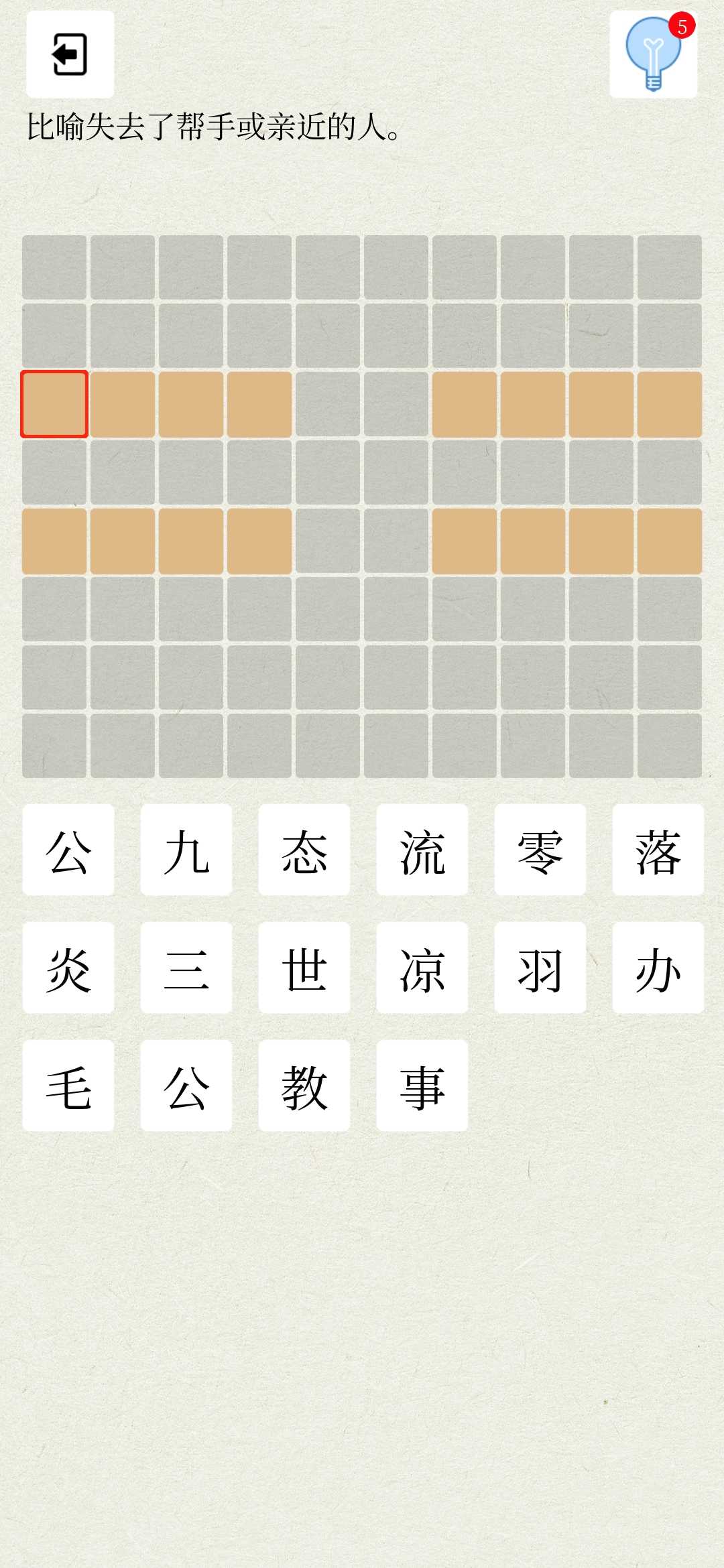Screen dimensions: 724x1568
Task: Pick the character 态
Action: click(304, 850)
